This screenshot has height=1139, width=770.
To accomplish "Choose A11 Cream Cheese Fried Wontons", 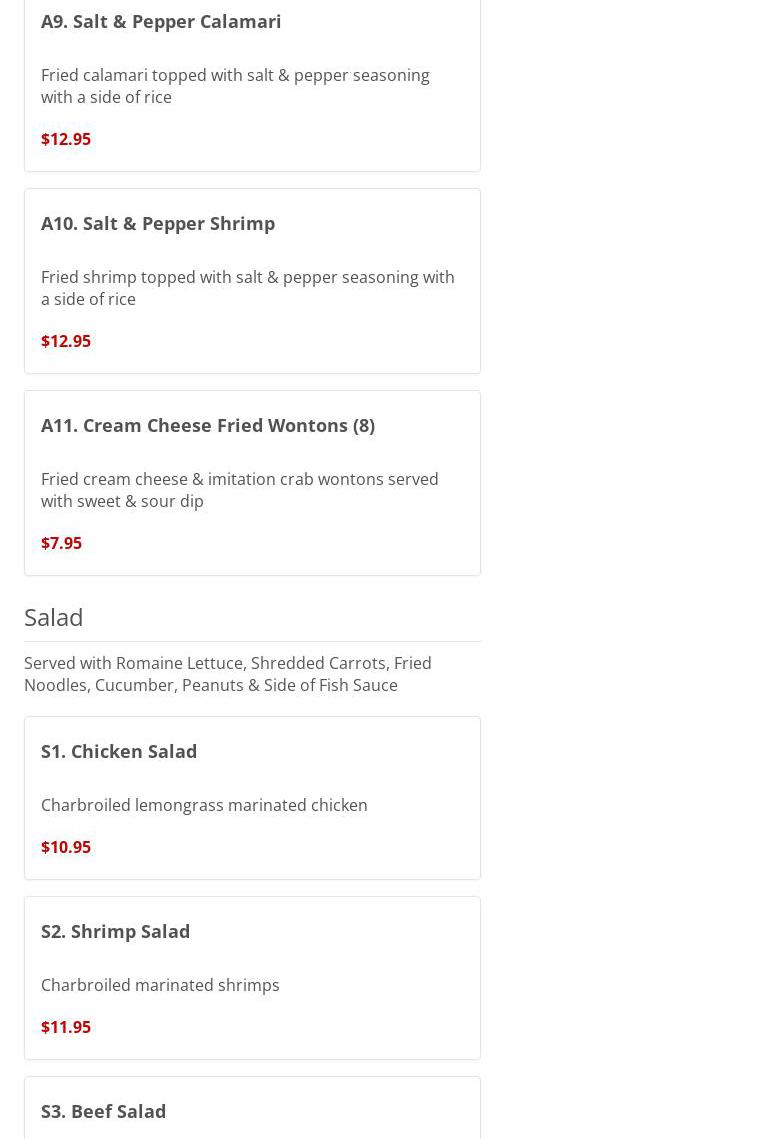I will [208, 425].
